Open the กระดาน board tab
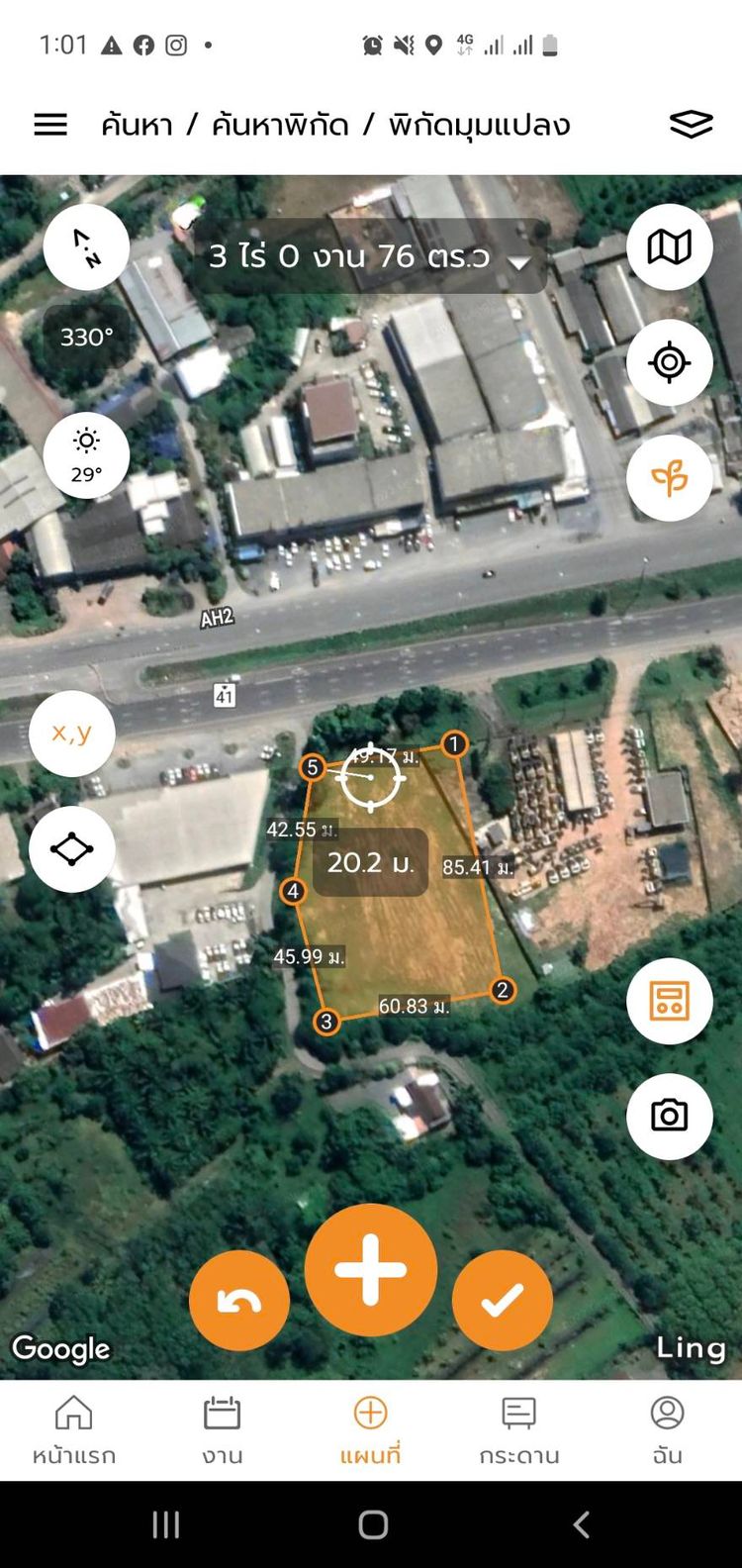Viewport: 742px width, 1568px height. (x=519, y=1430)
